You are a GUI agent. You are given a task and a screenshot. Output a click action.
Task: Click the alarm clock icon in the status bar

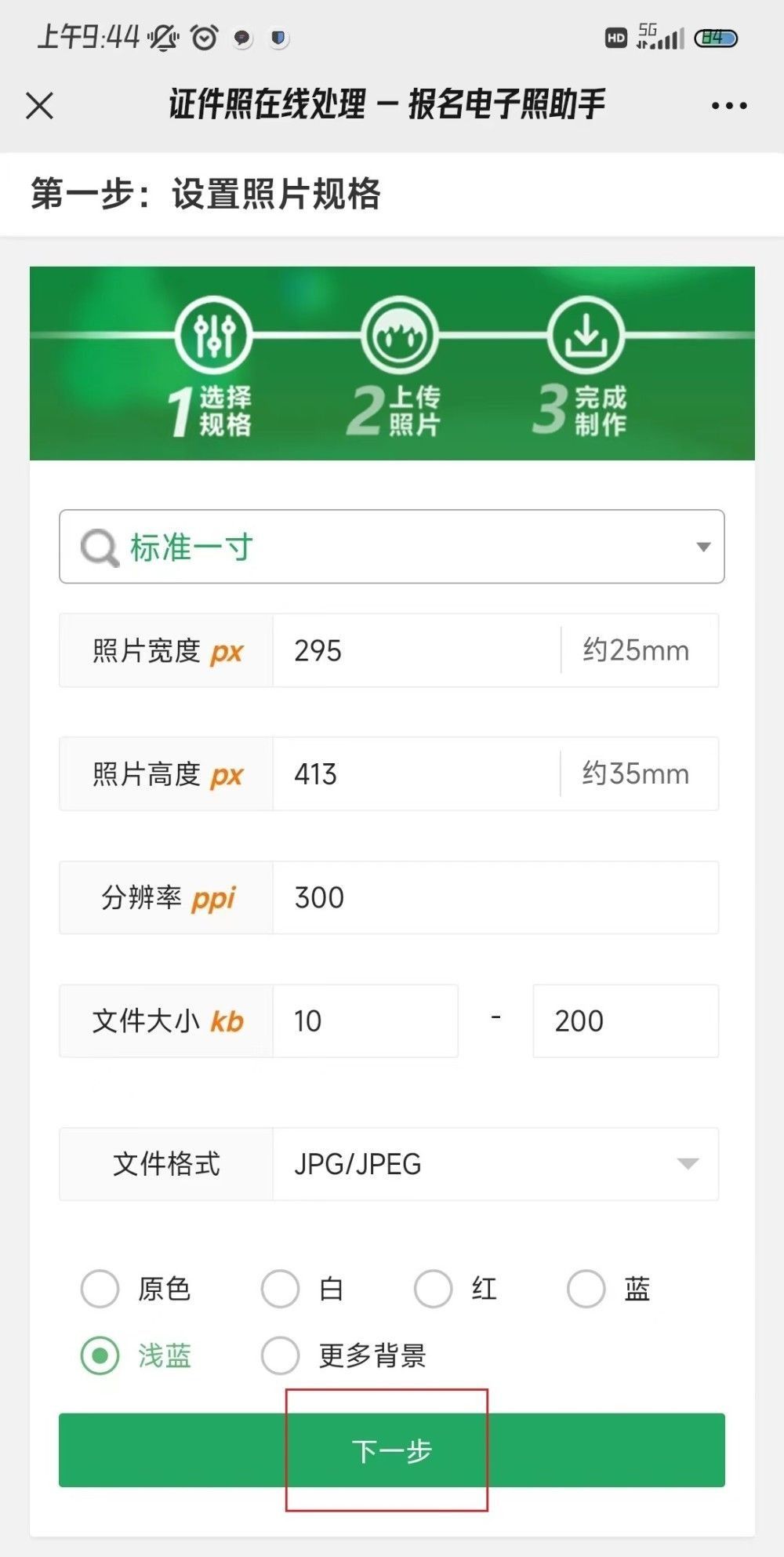click(x=204, y=38)
